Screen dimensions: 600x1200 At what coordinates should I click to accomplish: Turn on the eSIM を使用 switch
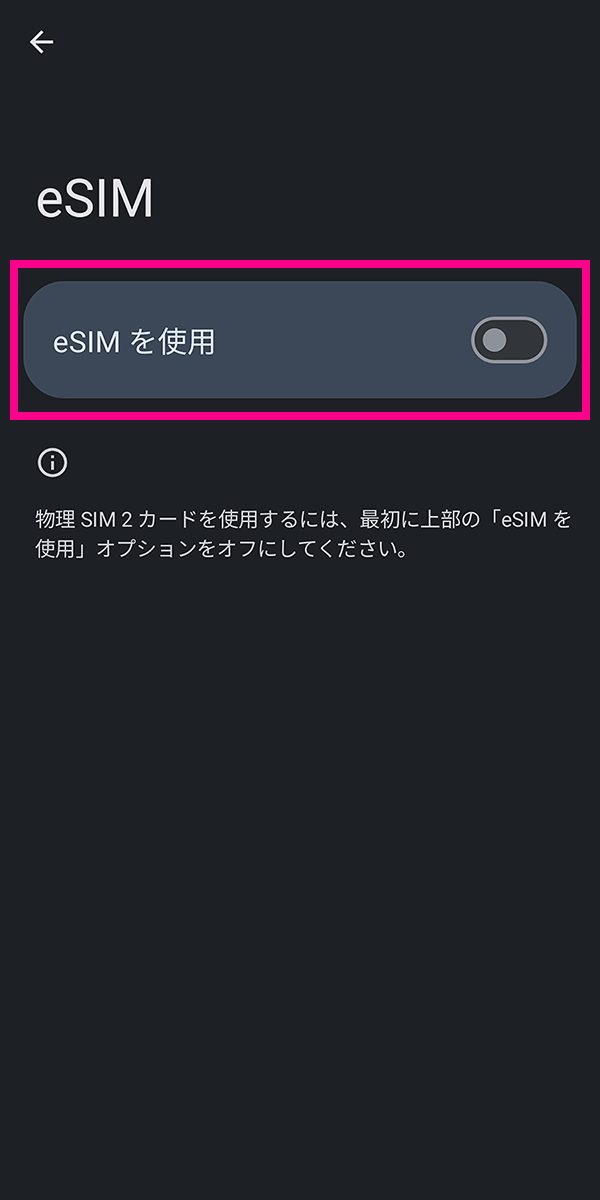coord(508,341)
